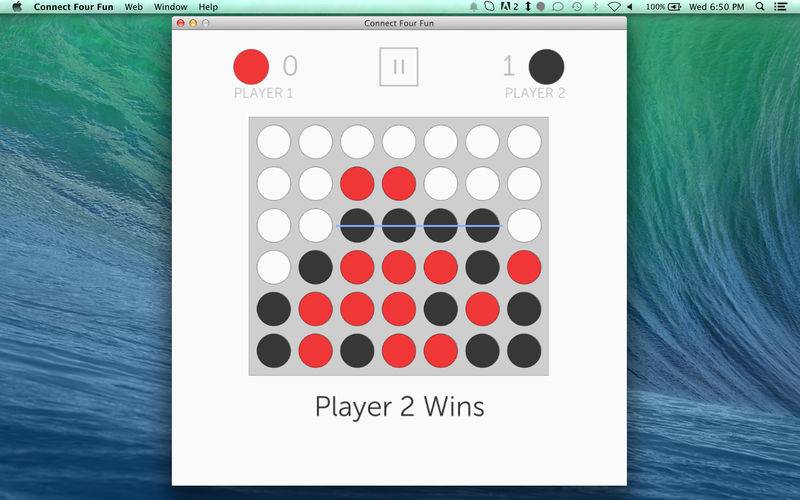Open the Help menu
Image resolution: width=800 pixels, height=500 pixels.
point(208,7)
